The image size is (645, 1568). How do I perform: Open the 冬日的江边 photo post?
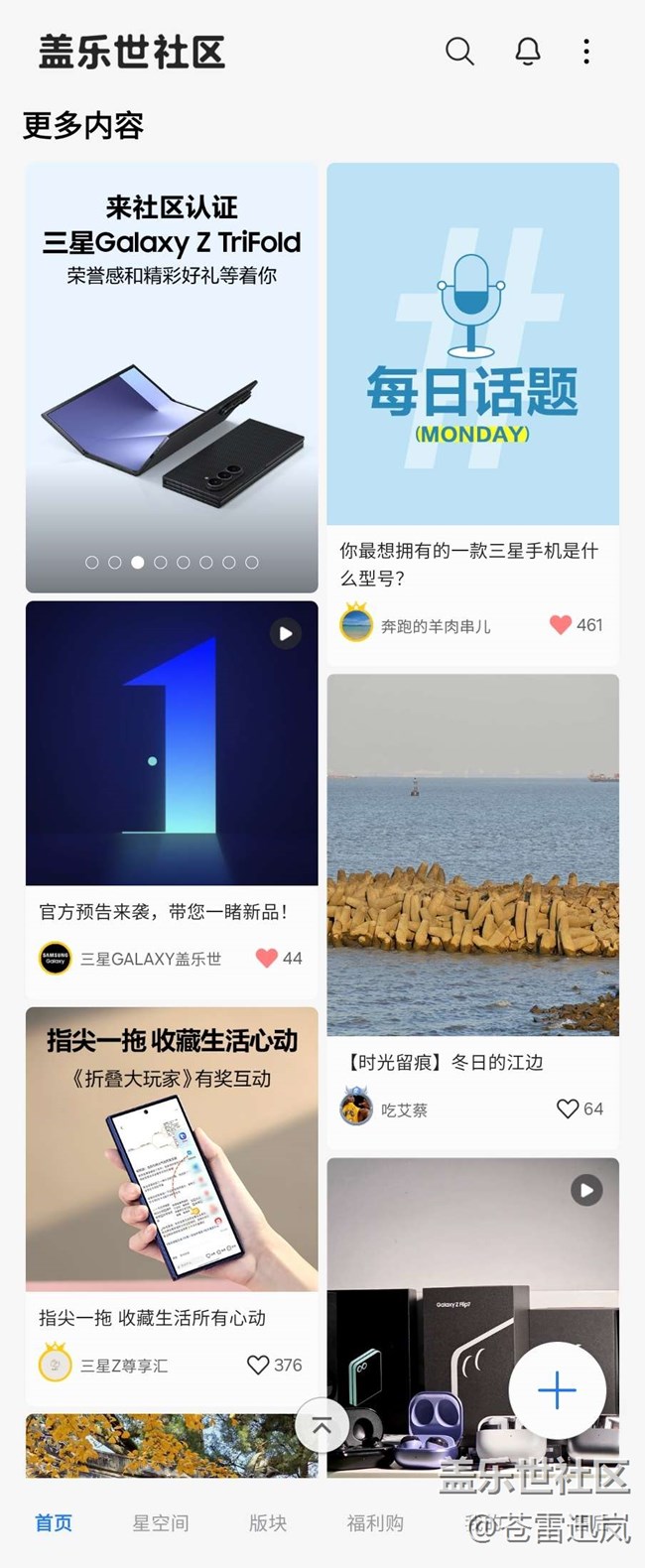click(472, 853)
